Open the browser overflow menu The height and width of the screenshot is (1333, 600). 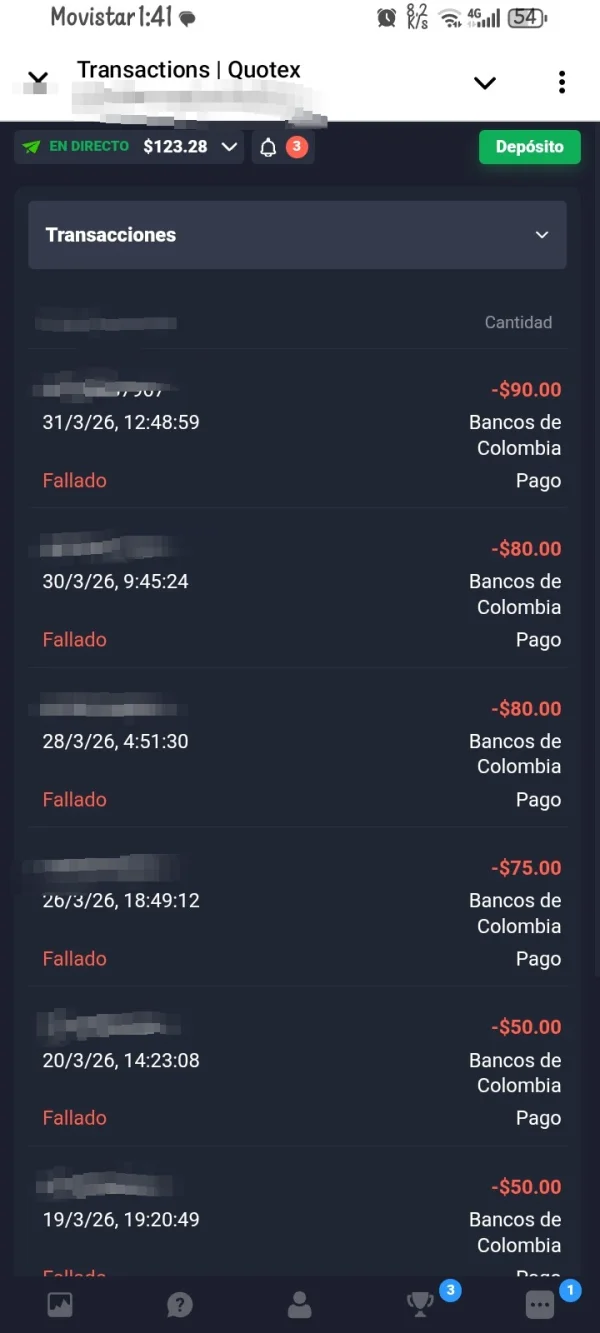pos(562,82)
